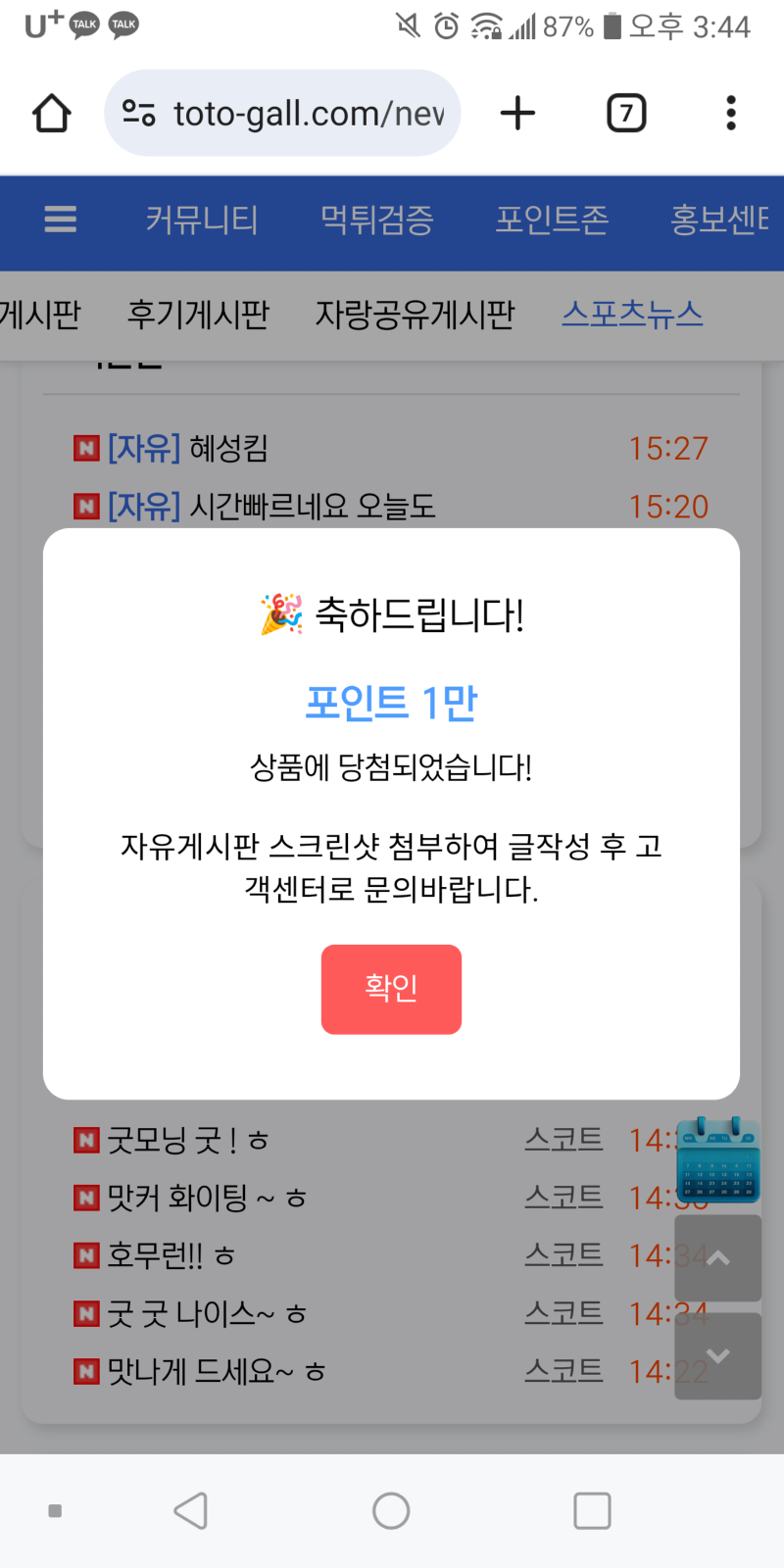This screenshot has width=784, height=1568.
Task: Open a new browser tab
Action: coord(517,113)
